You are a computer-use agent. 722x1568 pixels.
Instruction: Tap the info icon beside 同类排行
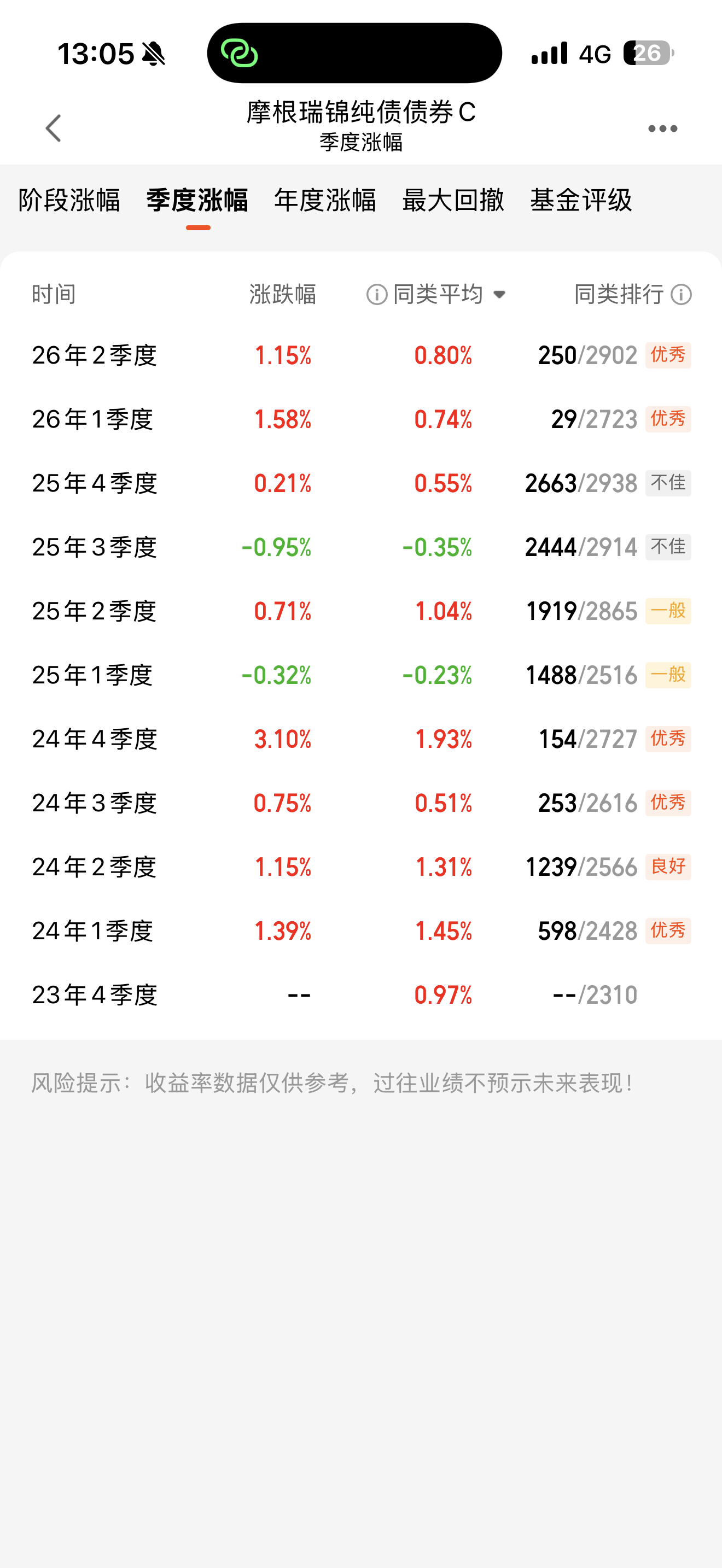[681, 295]
